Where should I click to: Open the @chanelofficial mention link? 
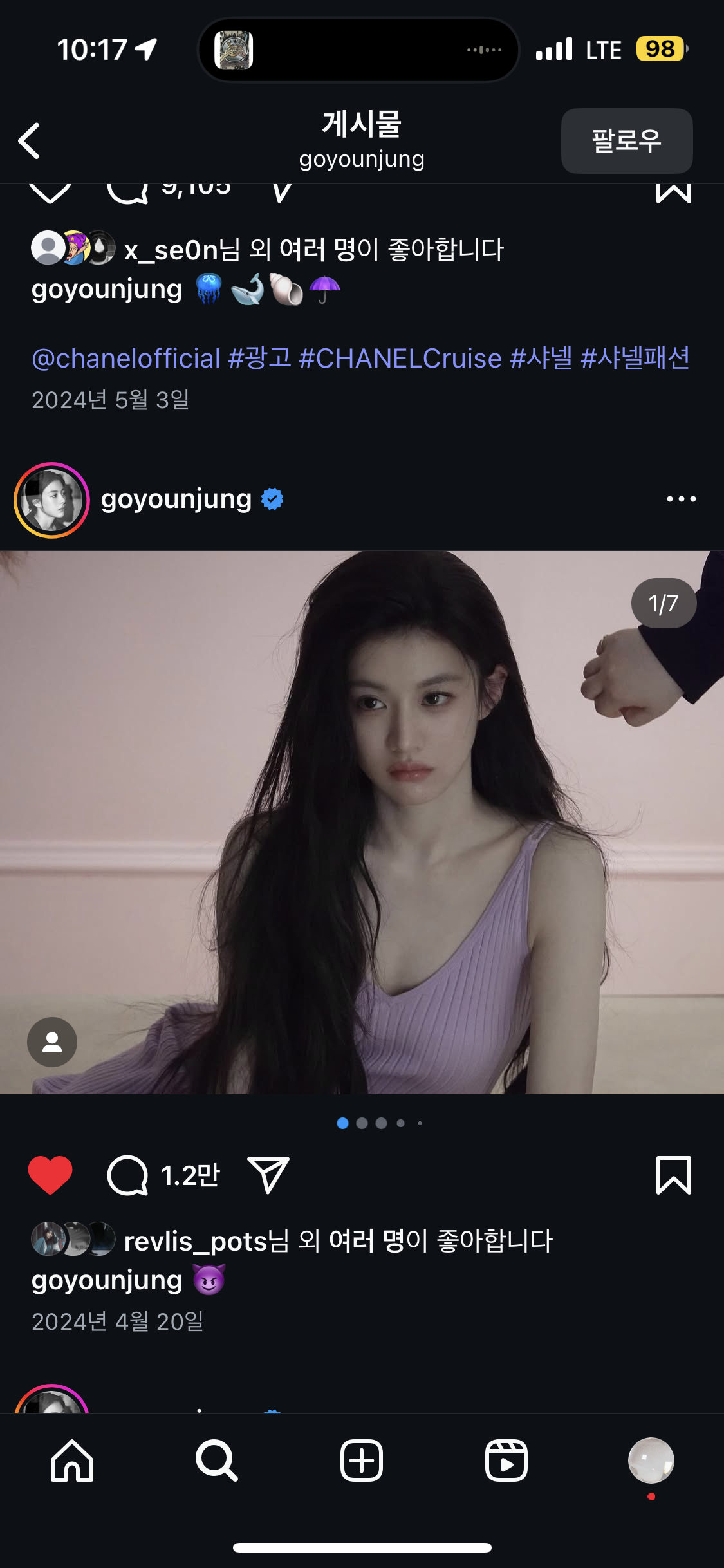click(126, 359)
